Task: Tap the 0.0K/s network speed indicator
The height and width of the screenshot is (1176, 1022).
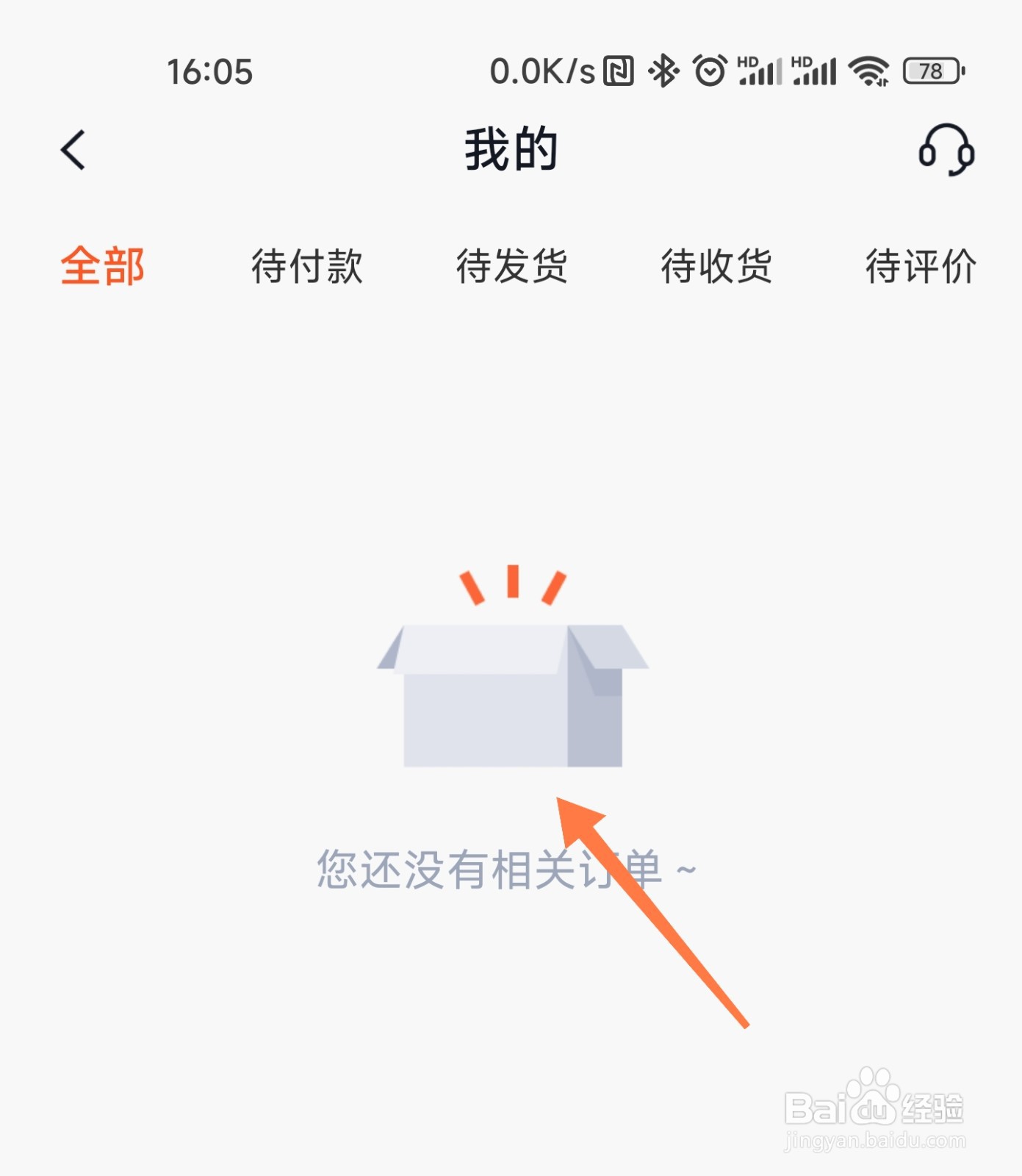Action: pos(540,71)
